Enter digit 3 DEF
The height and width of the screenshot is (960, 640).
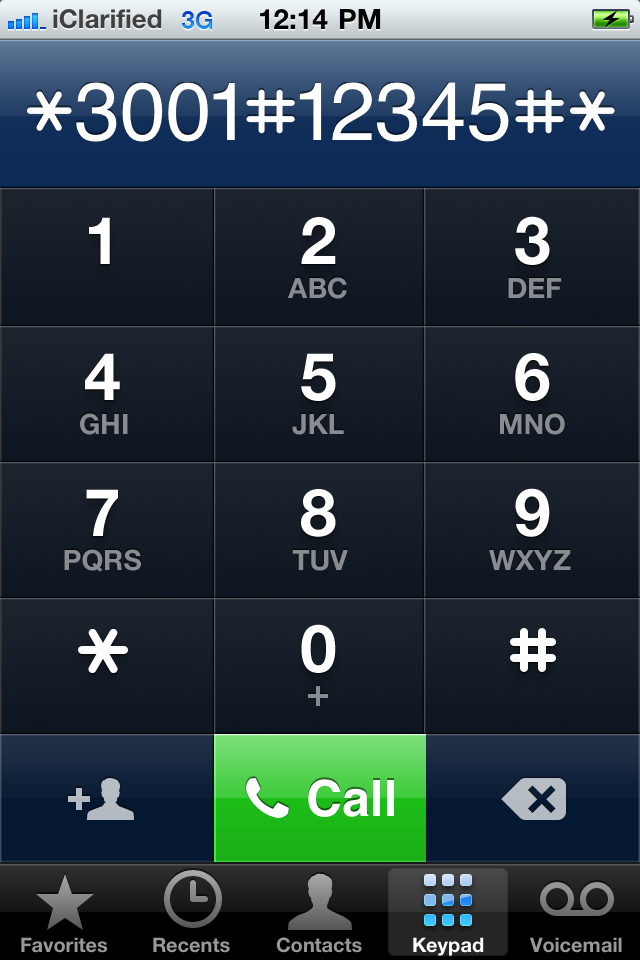coord(533,257)
